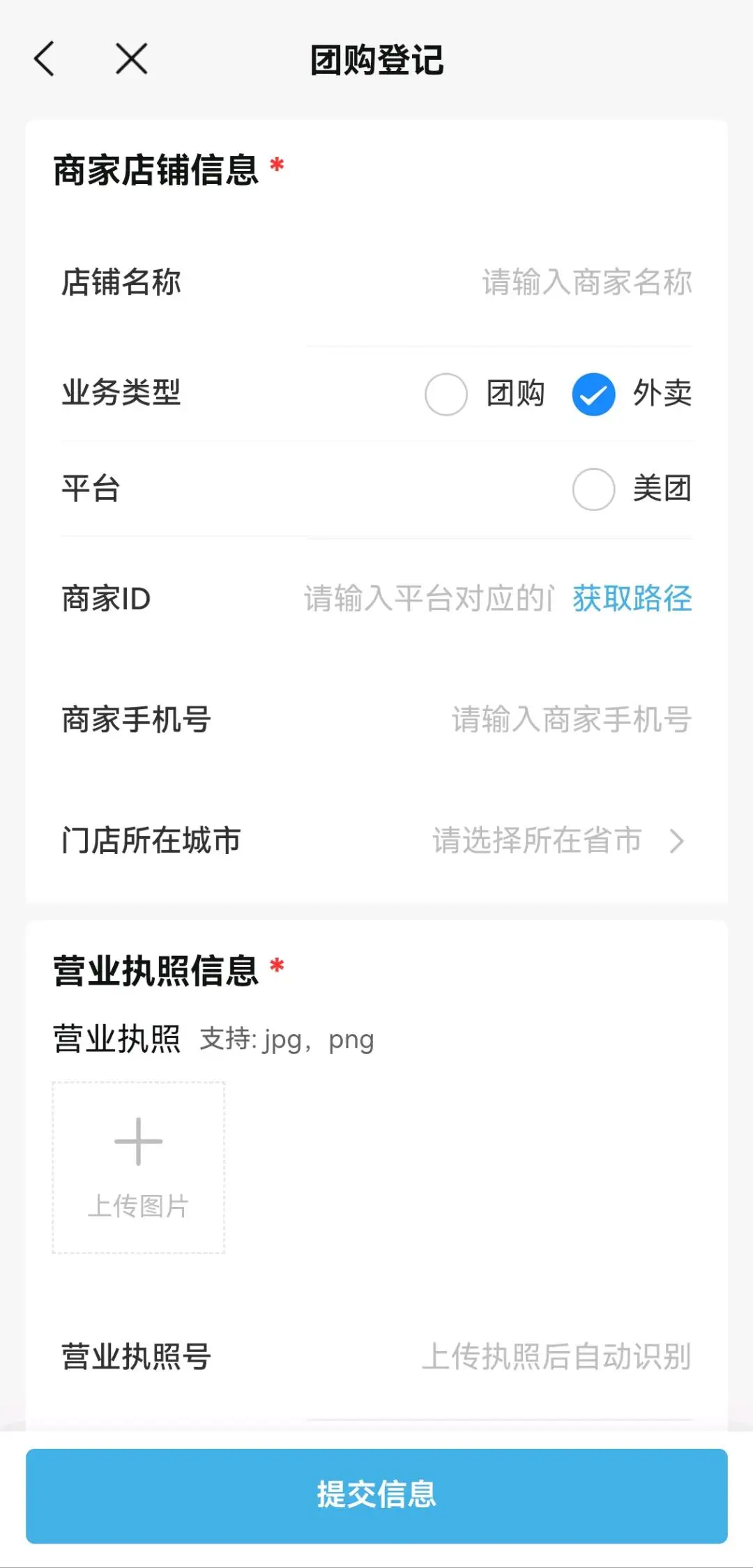Screen dimensions: 753x1568
Task: Tap the circle icon beside 美团
Action: [593, 490]
